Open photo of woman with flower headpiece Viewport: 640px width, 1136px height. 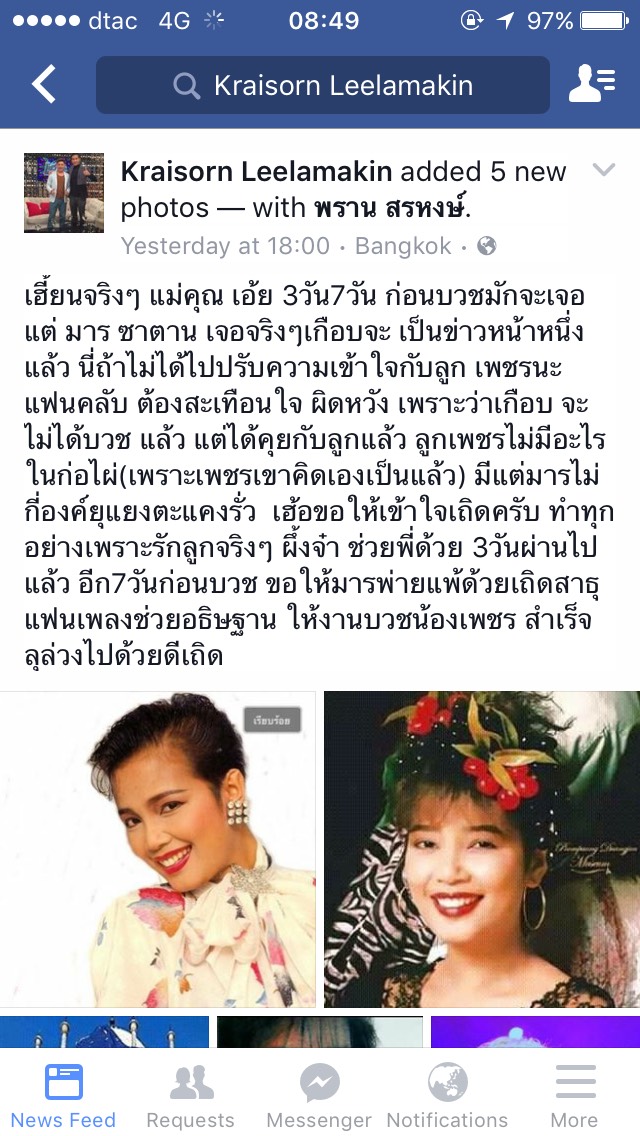coord(481,849)
